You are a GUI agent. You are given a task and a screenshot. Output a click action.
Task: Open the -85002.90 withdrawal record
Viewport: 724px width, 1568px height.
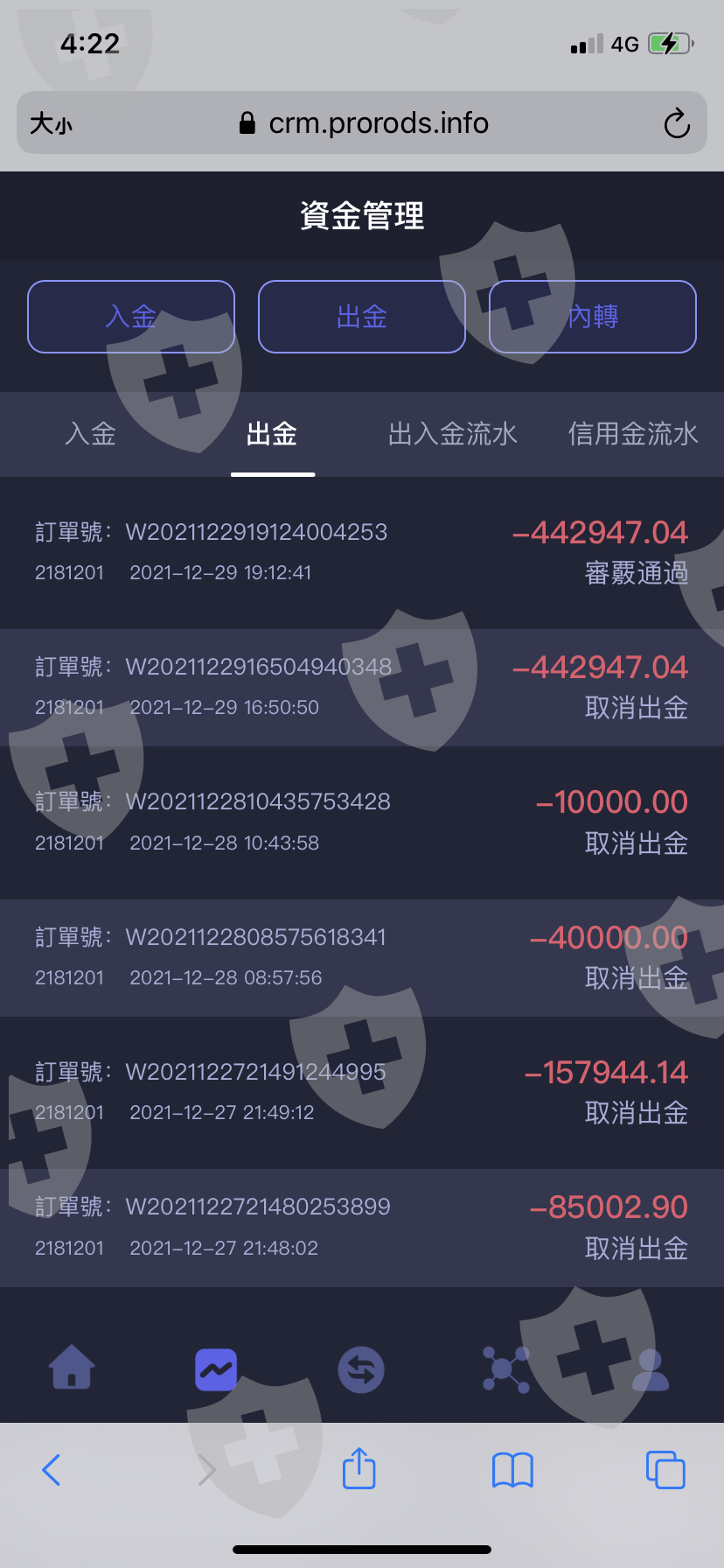[362, 1228]
